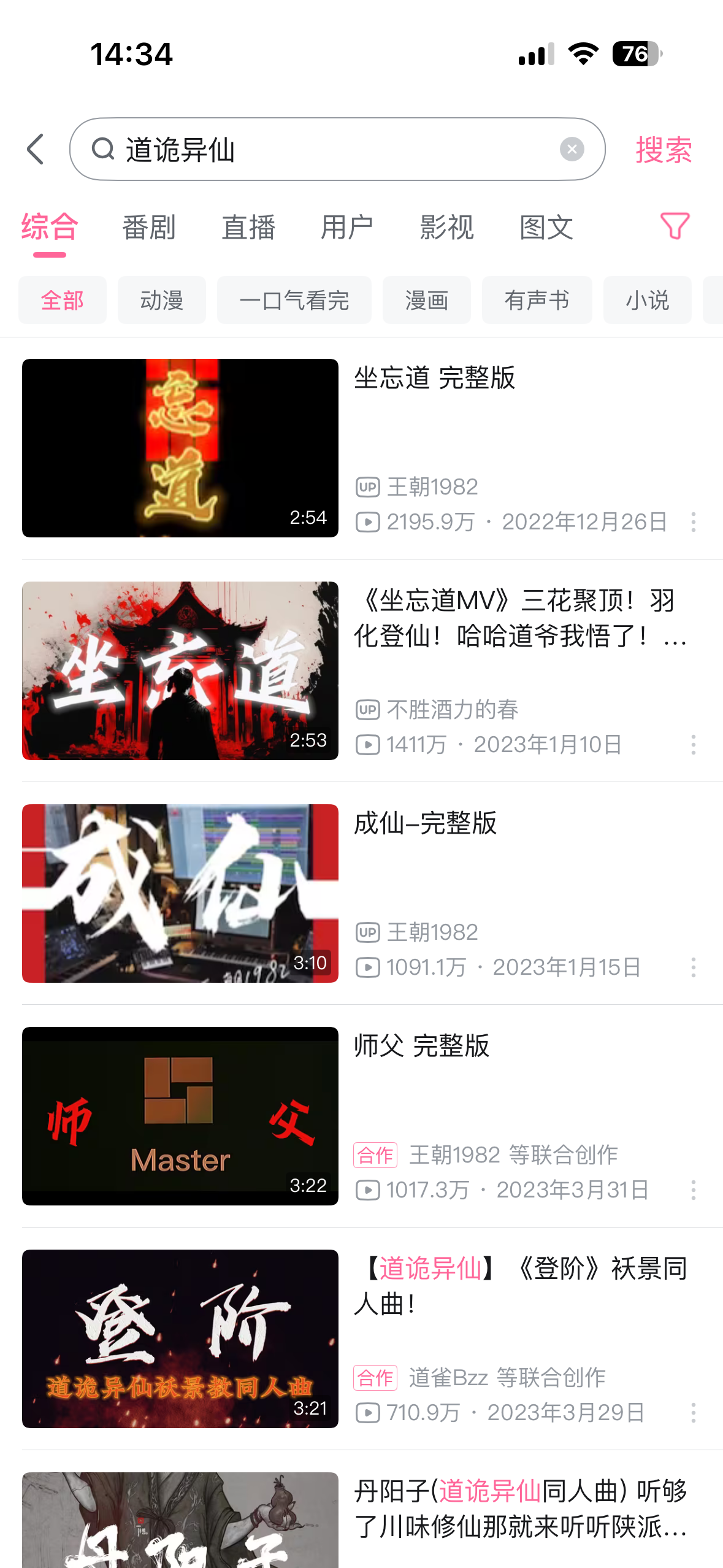Clear the search text 道诡异仙

click(x=572, y=149)
